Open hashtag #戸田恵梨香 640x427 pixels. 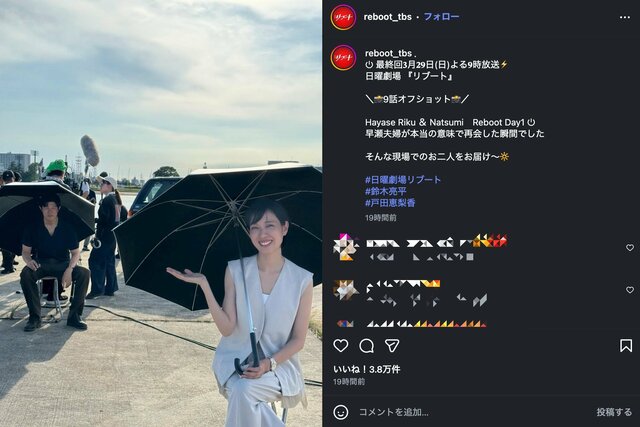(390, 203)
